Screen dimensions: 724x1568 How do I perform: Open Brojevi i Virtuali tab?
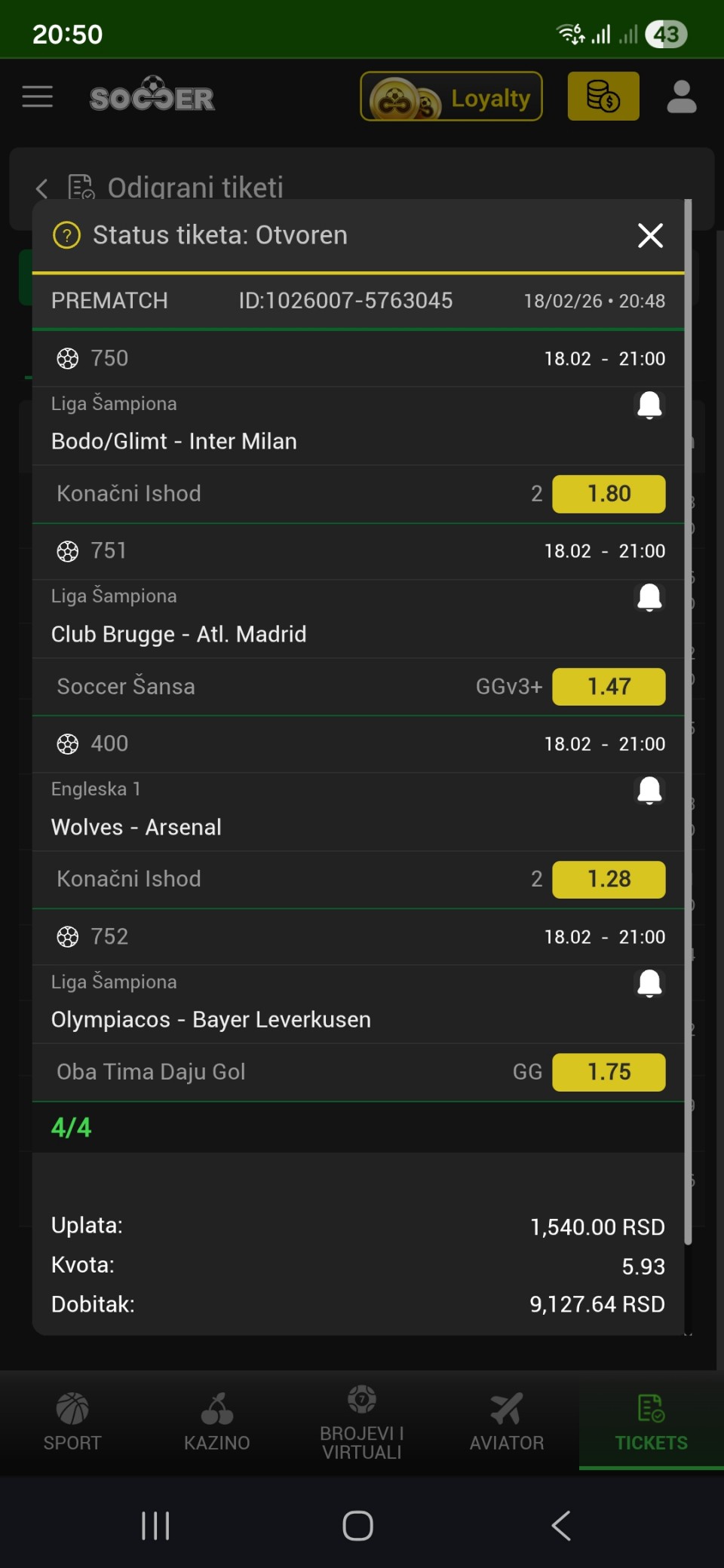[362, 1421]
